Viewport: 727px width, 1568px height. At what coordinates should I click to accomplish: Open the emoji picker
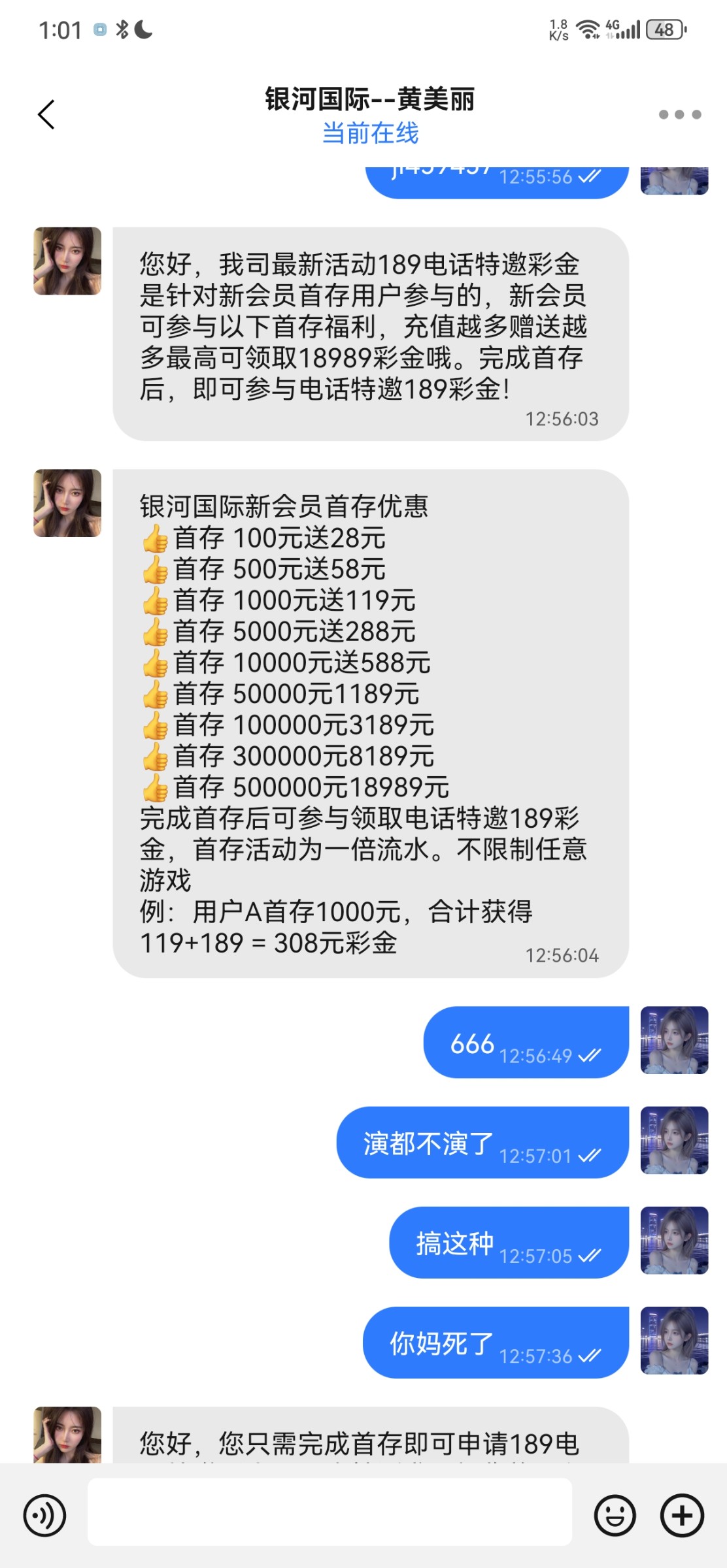[615, 1515]
